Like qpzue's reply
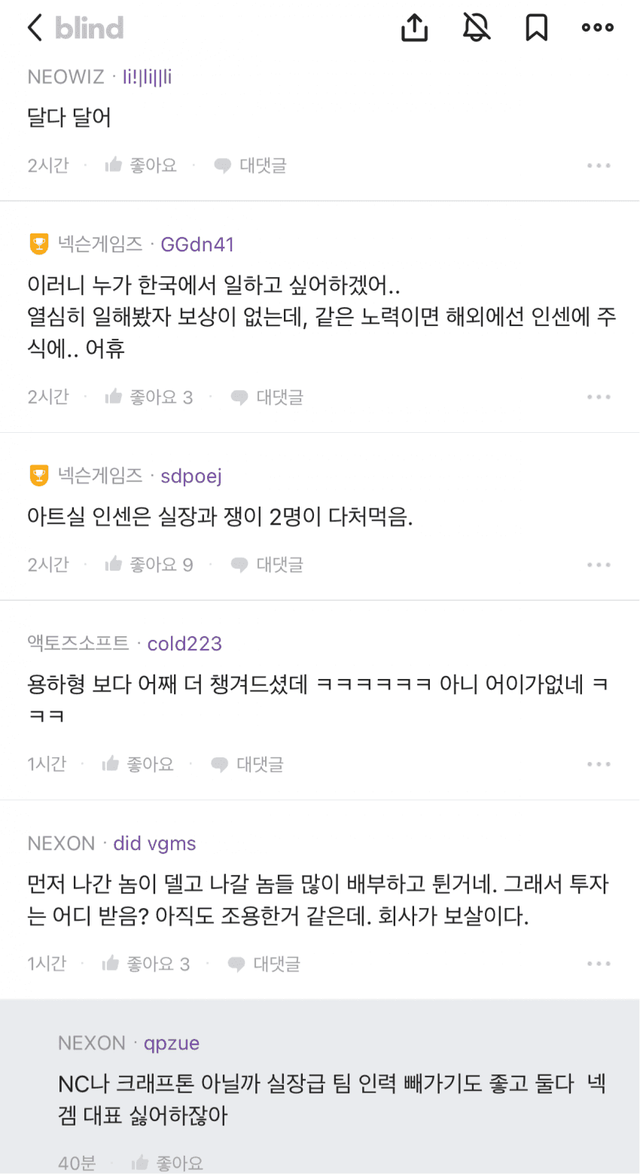640x1176 pixels. (x=167, y=1162)
